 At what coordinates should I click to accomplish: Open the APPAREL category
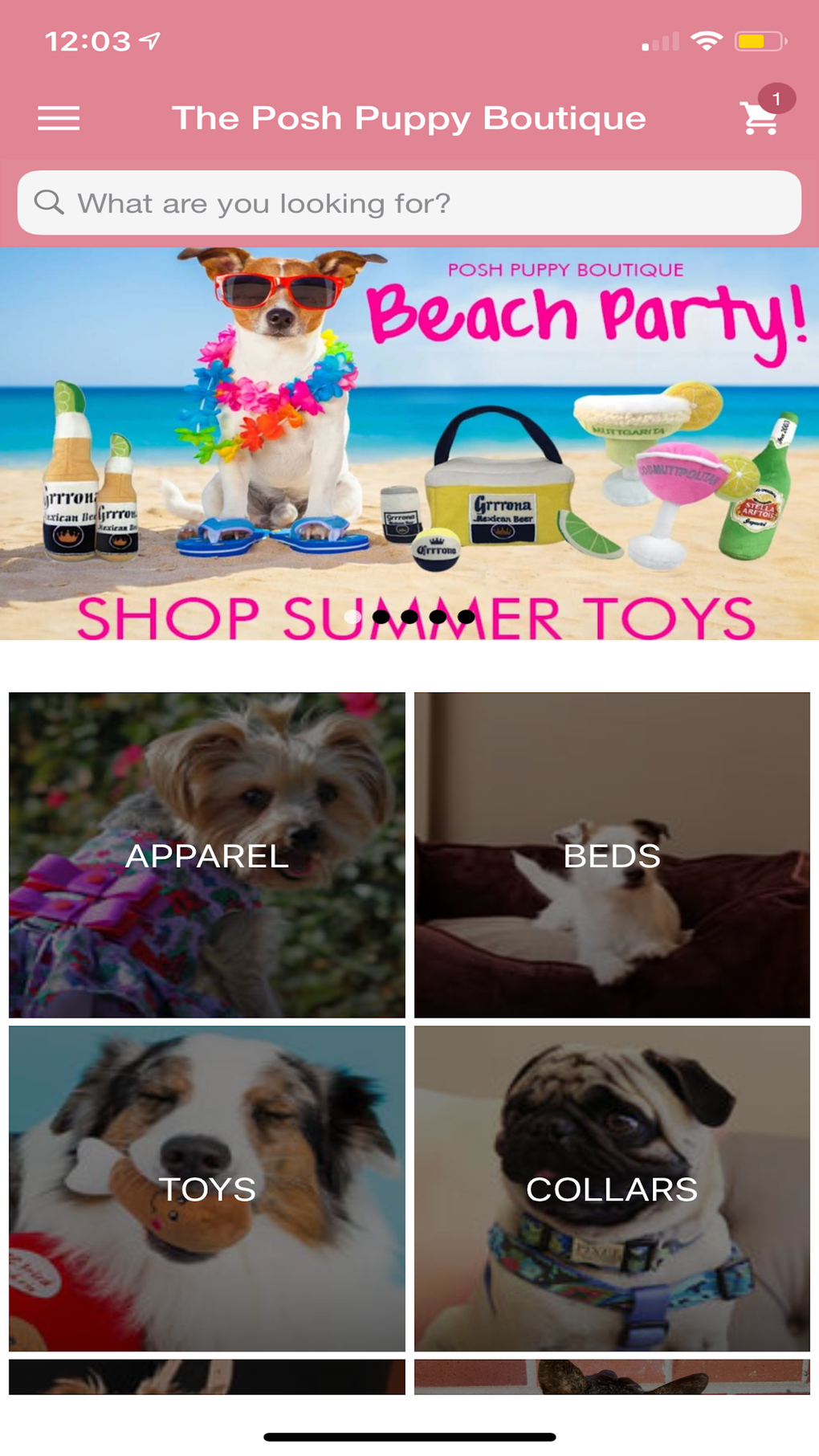207,859
